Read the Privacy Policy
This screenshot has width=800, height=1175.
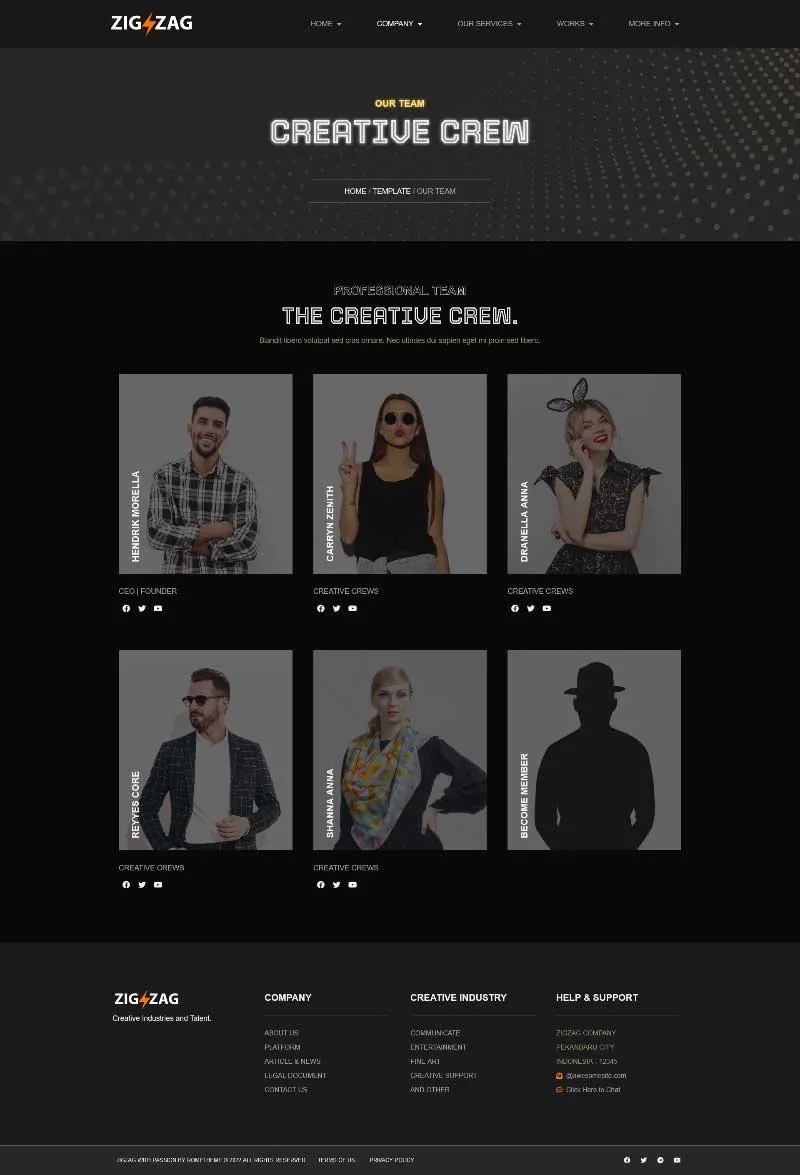pyautogui.click(x=391, y=1160)
